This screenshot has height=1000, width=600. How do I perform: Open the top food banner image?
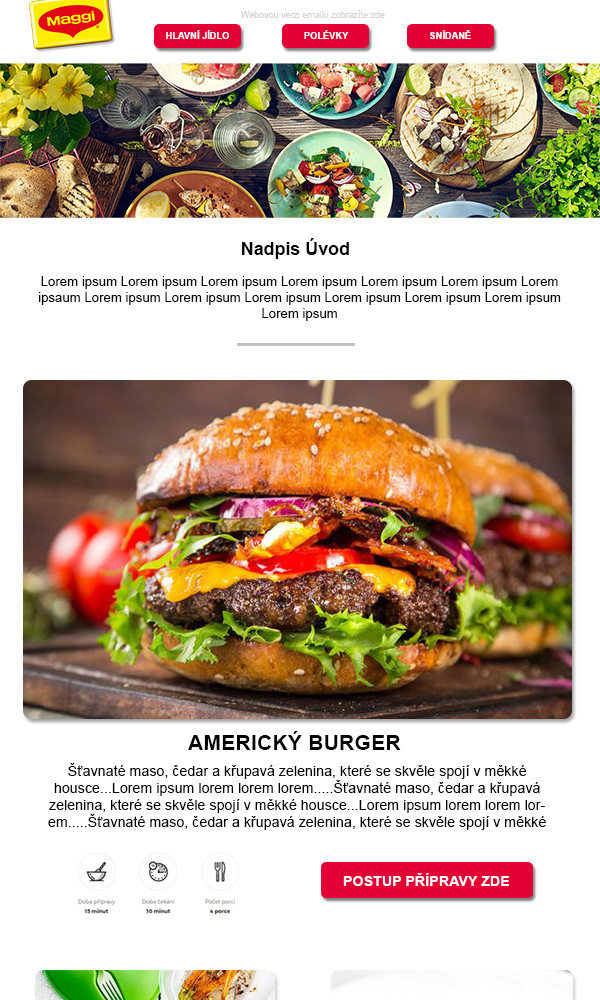click(300, 140)
